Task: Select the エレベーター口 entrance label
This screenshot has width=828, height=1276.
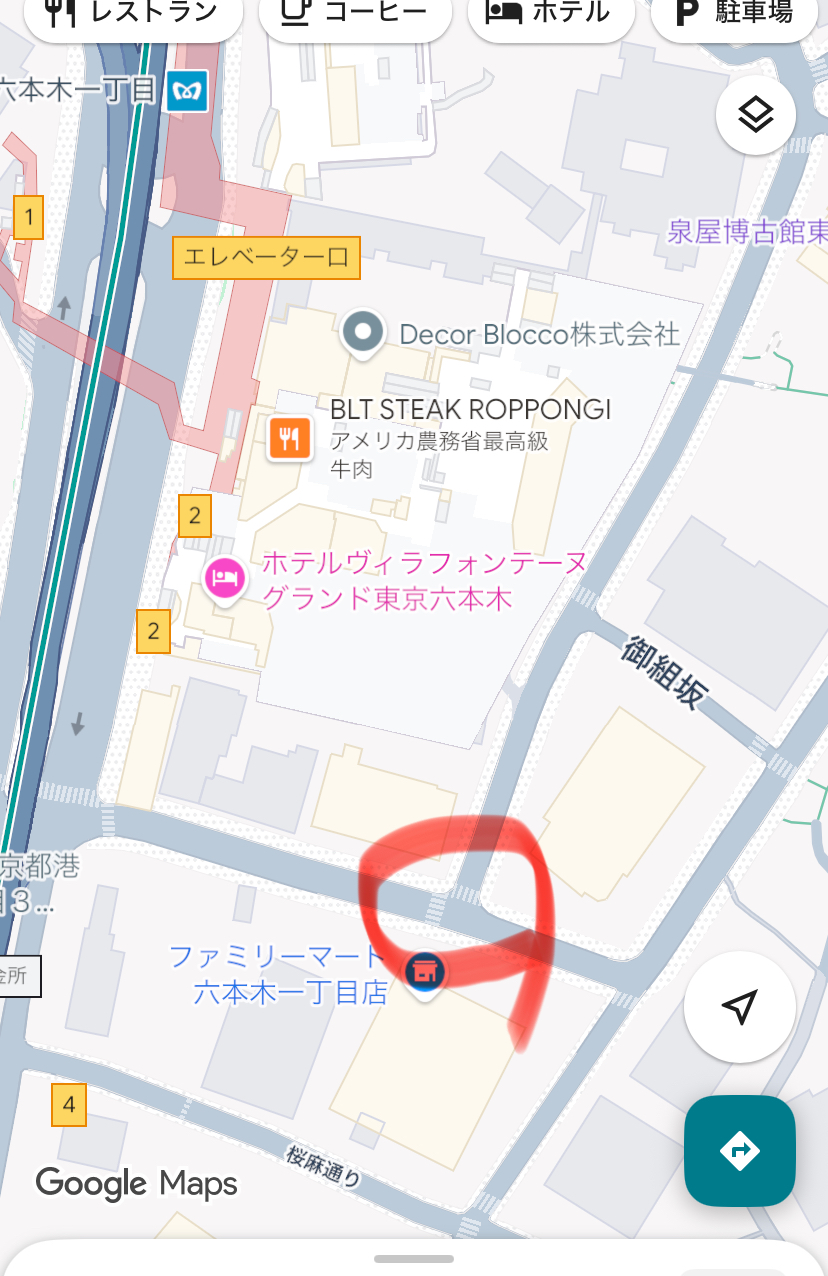Action: click(266, 258)
